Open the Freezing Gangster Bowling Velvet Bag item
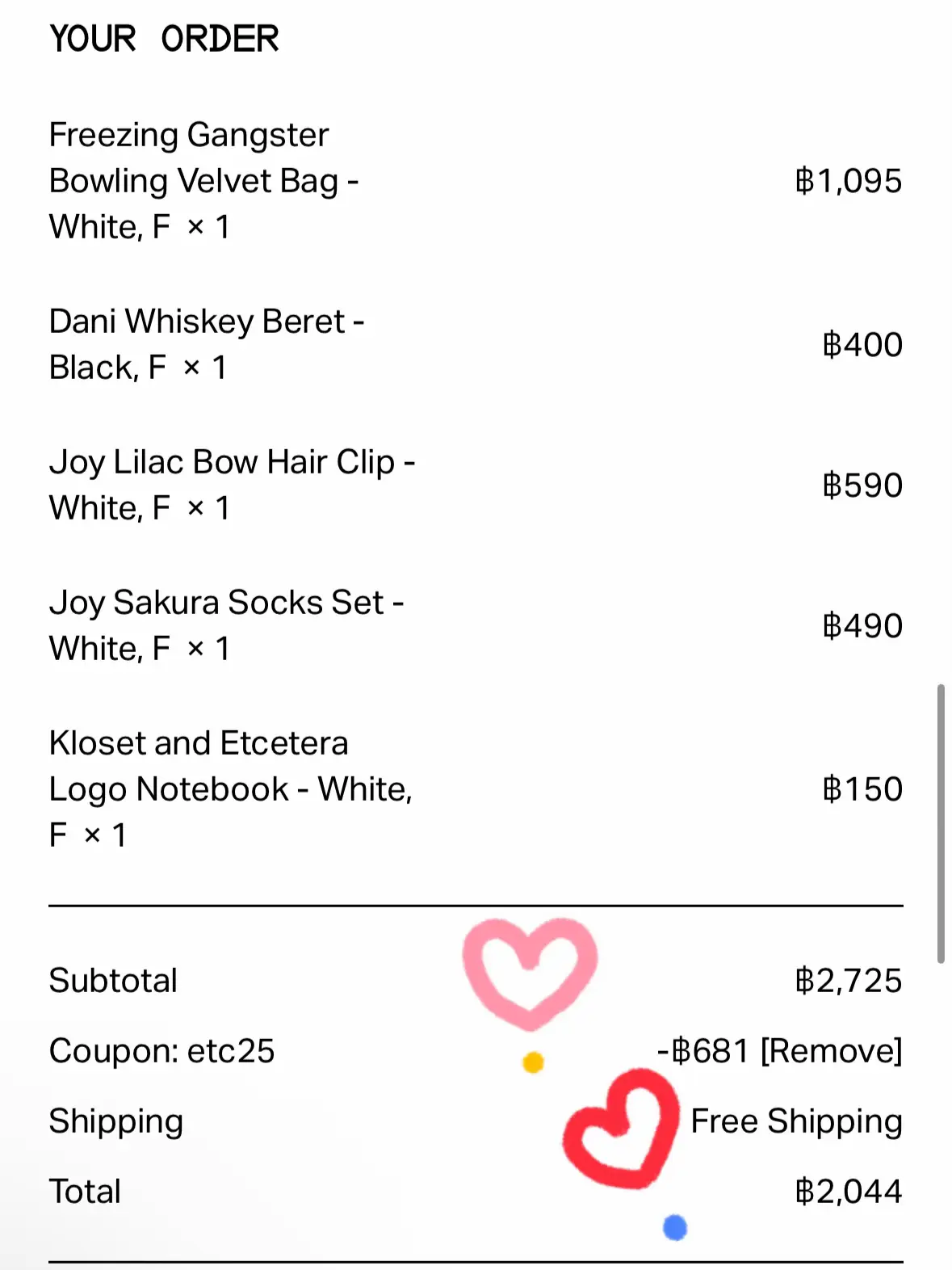 pos(202,180)
